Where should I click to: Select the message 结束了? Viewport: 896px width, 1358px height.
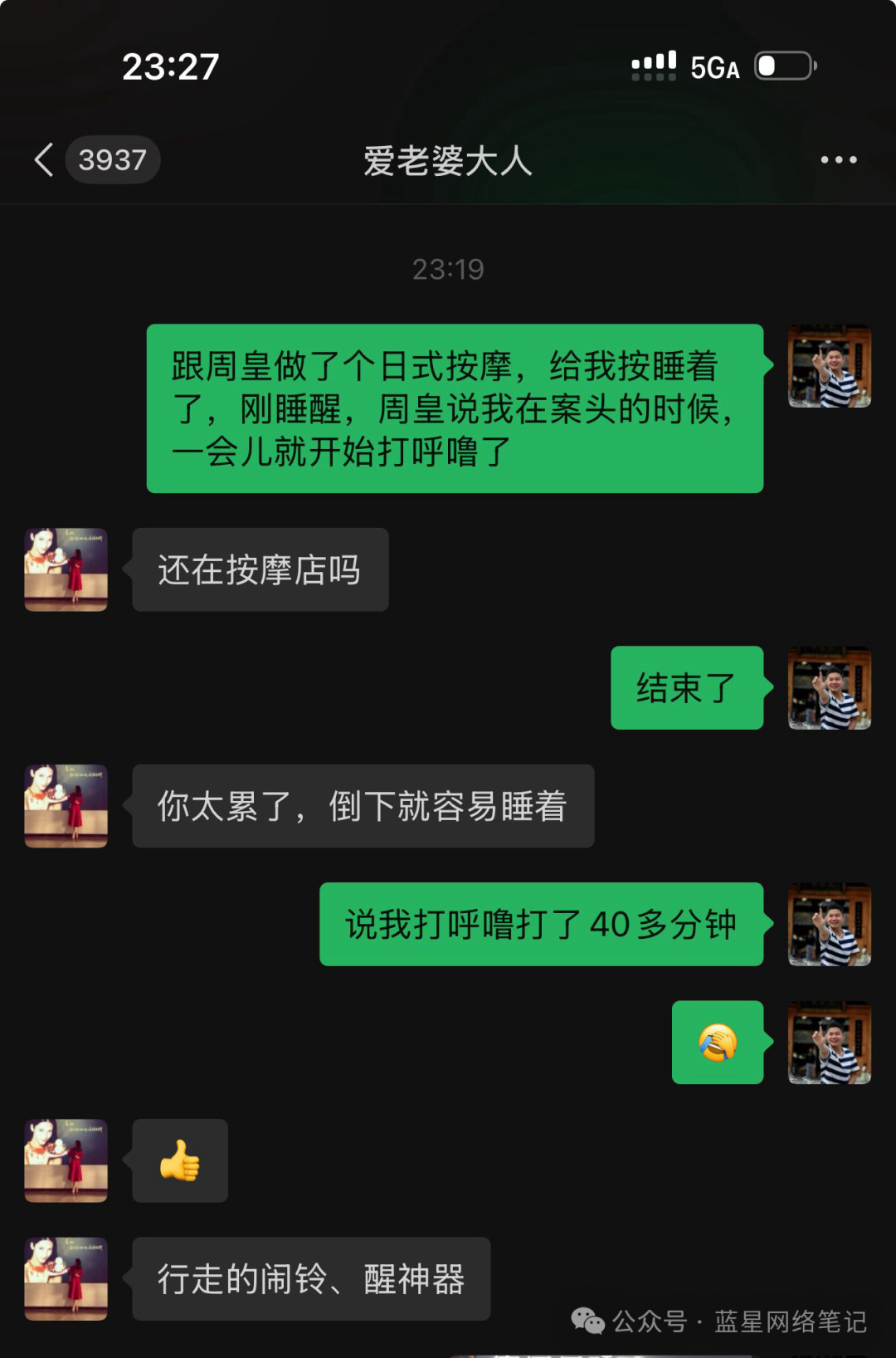(x=687, y=687)
